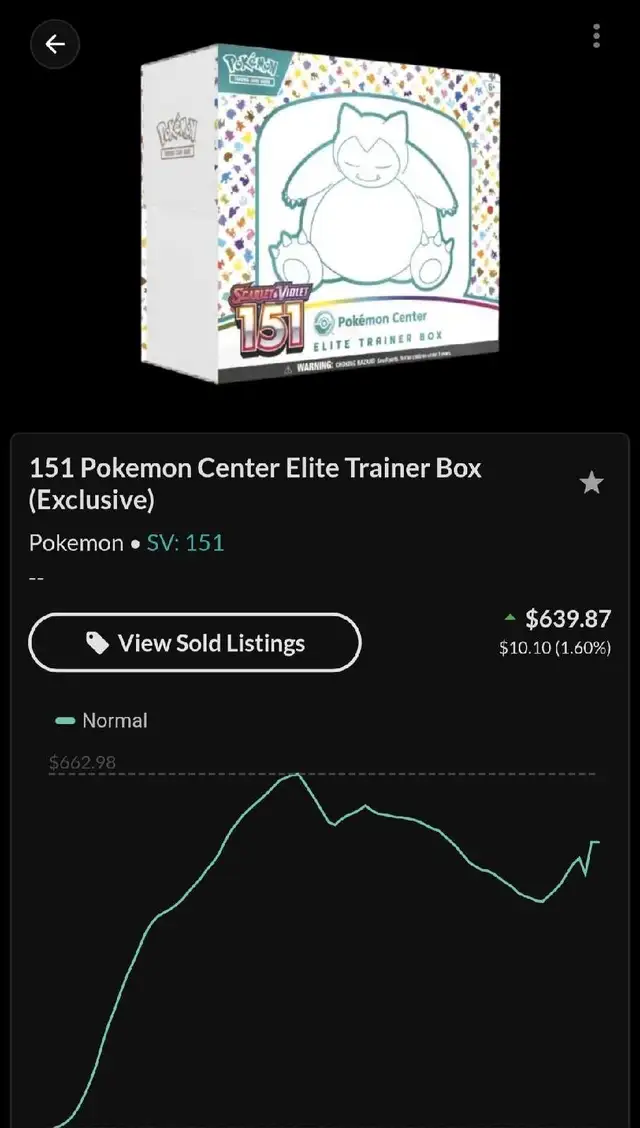Screen dimensions: 640x1128
Task: Open the SV: 151 set link
Action: pyautogui.click(x=186, y=542)
